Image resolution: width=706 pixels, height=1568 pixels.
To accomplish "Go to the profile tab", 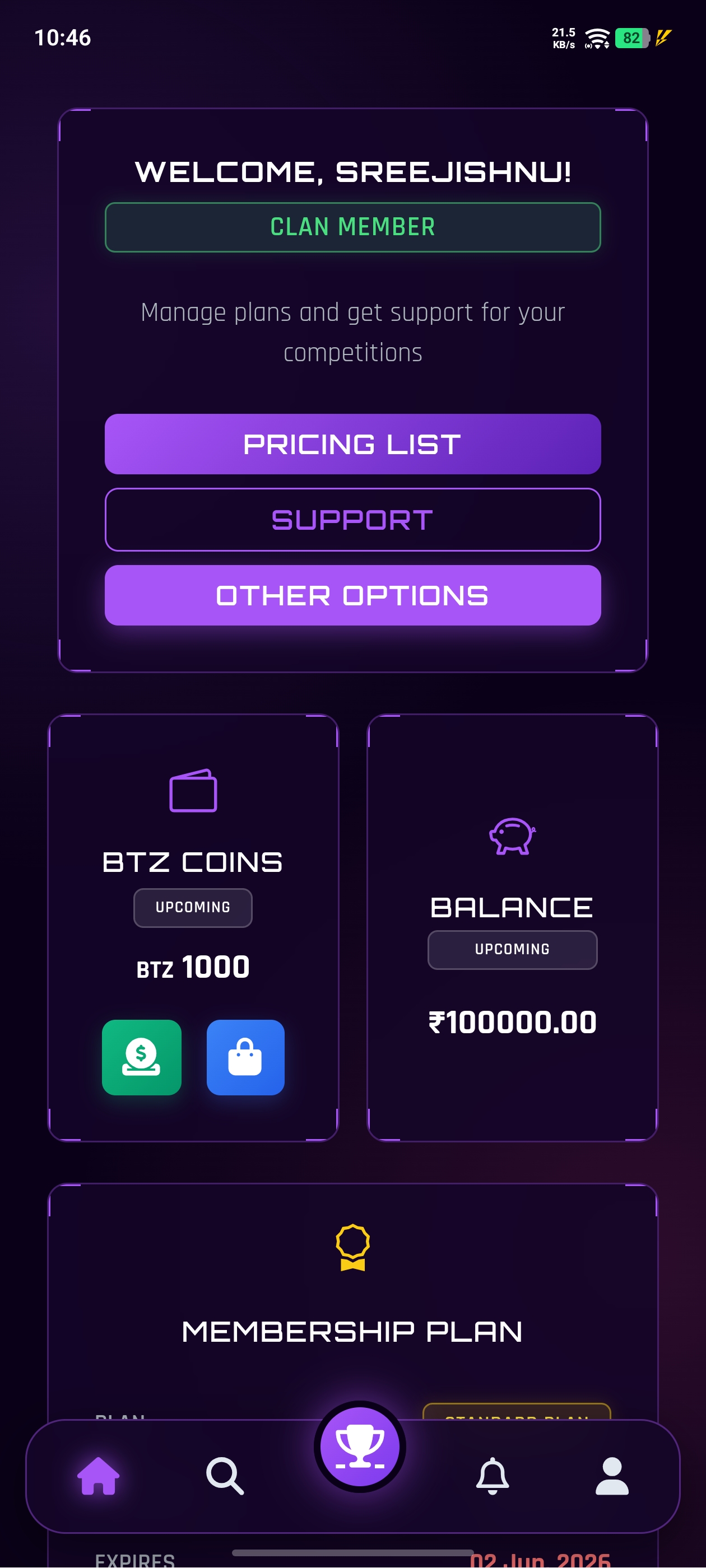I will point(611,1476).
